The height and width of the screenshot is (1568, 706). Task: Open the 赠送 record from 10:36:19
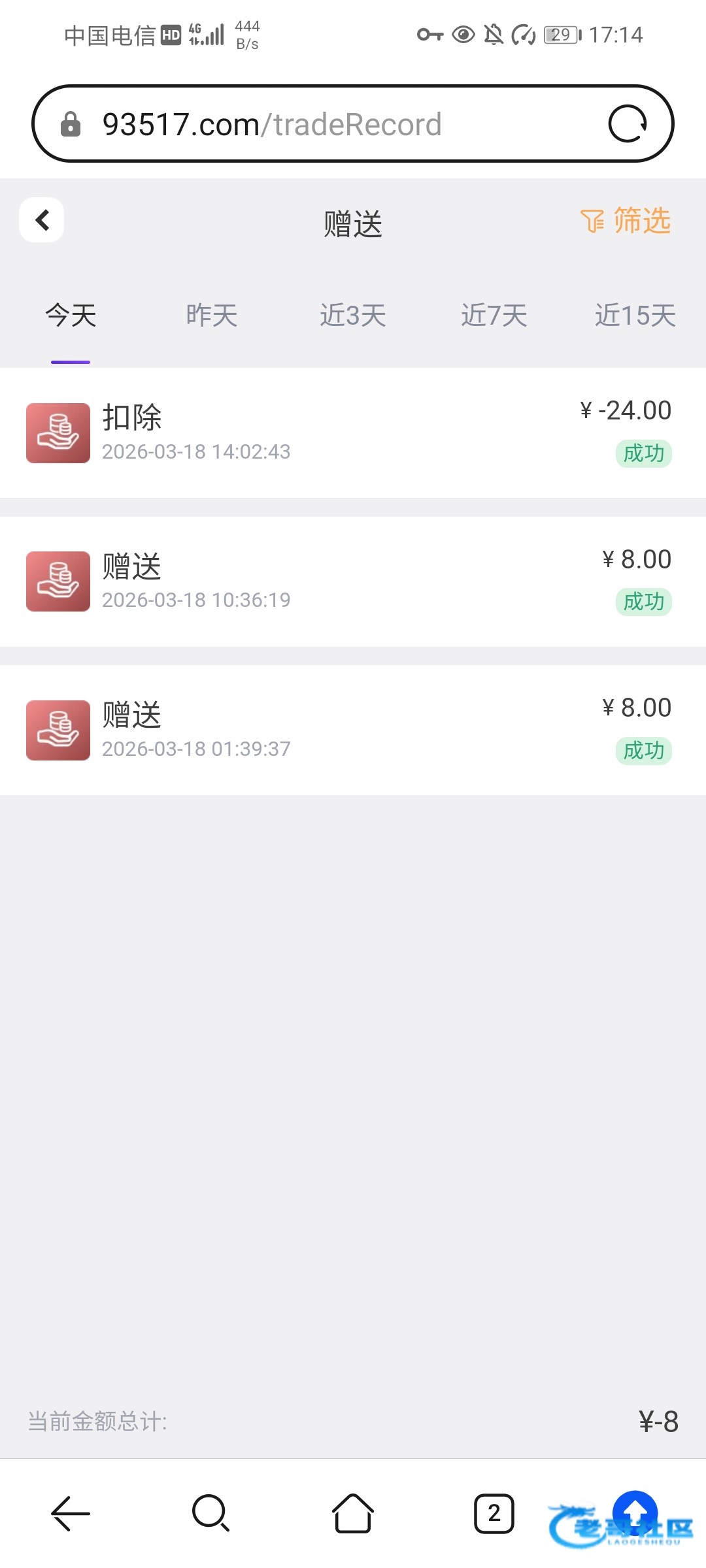click(353, 581)
